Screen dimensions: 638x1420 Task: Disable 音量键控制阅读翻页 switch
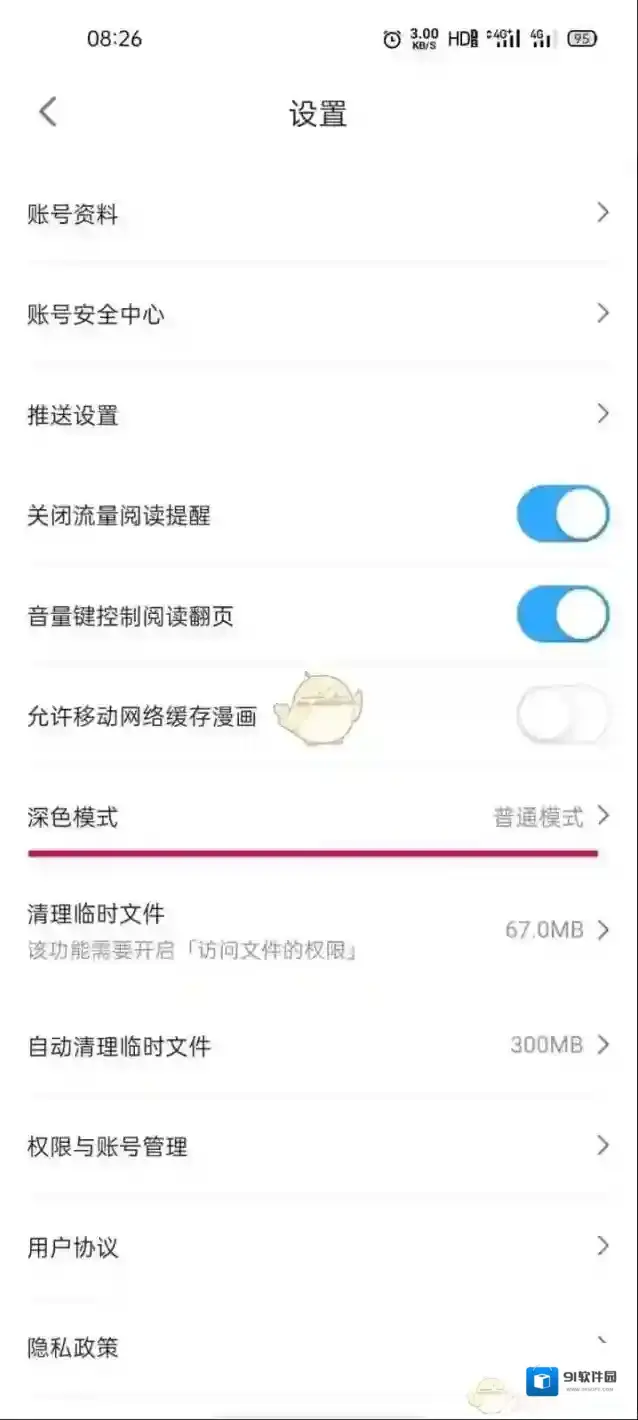tap(562, 615)
